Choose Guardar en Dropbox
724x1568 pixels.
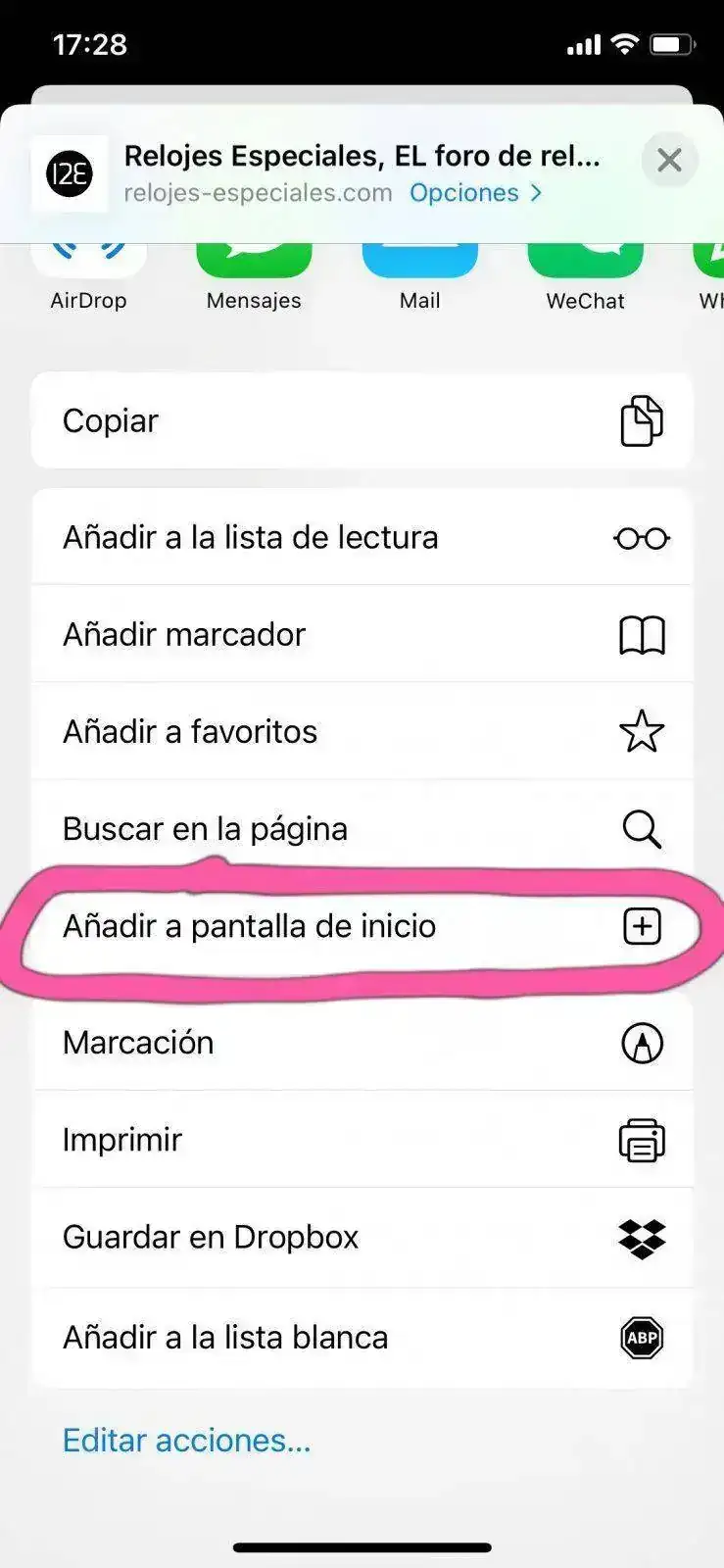(362, 1238)
